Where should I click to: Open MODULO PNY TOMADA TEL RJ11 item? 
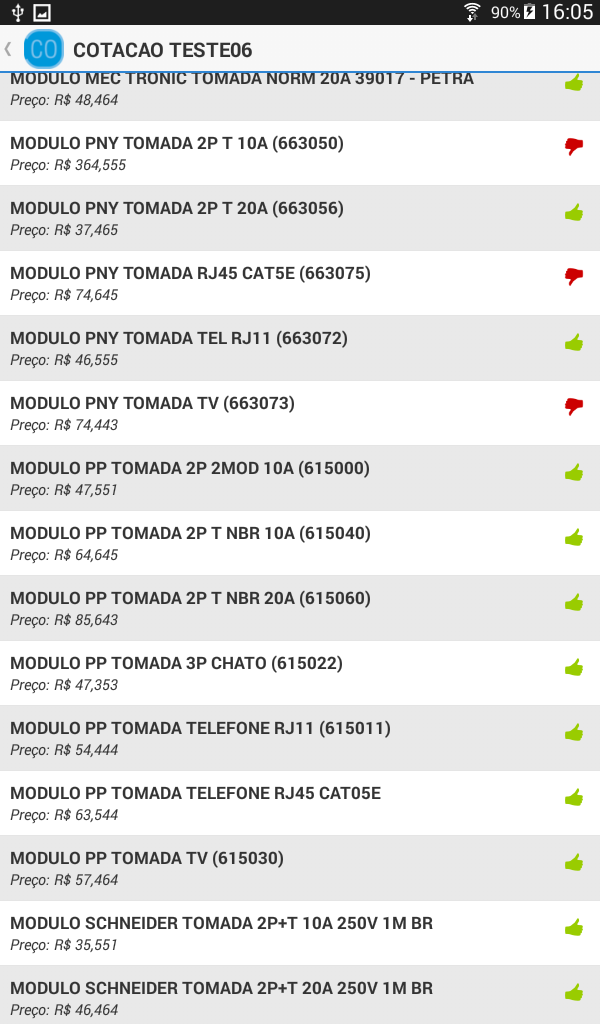300,348
